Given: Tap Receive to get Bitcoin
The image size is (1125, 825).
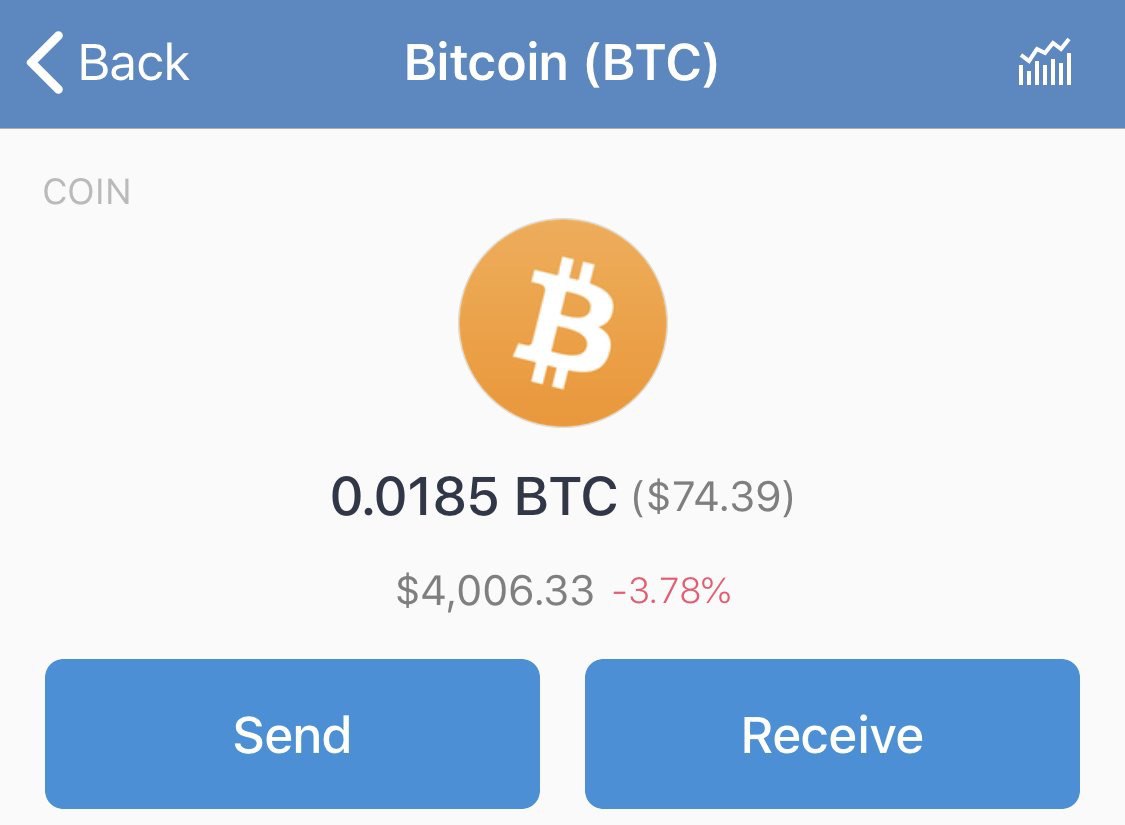Looking at the screenshot, I should pyautogui.click(x=832, y=734).
